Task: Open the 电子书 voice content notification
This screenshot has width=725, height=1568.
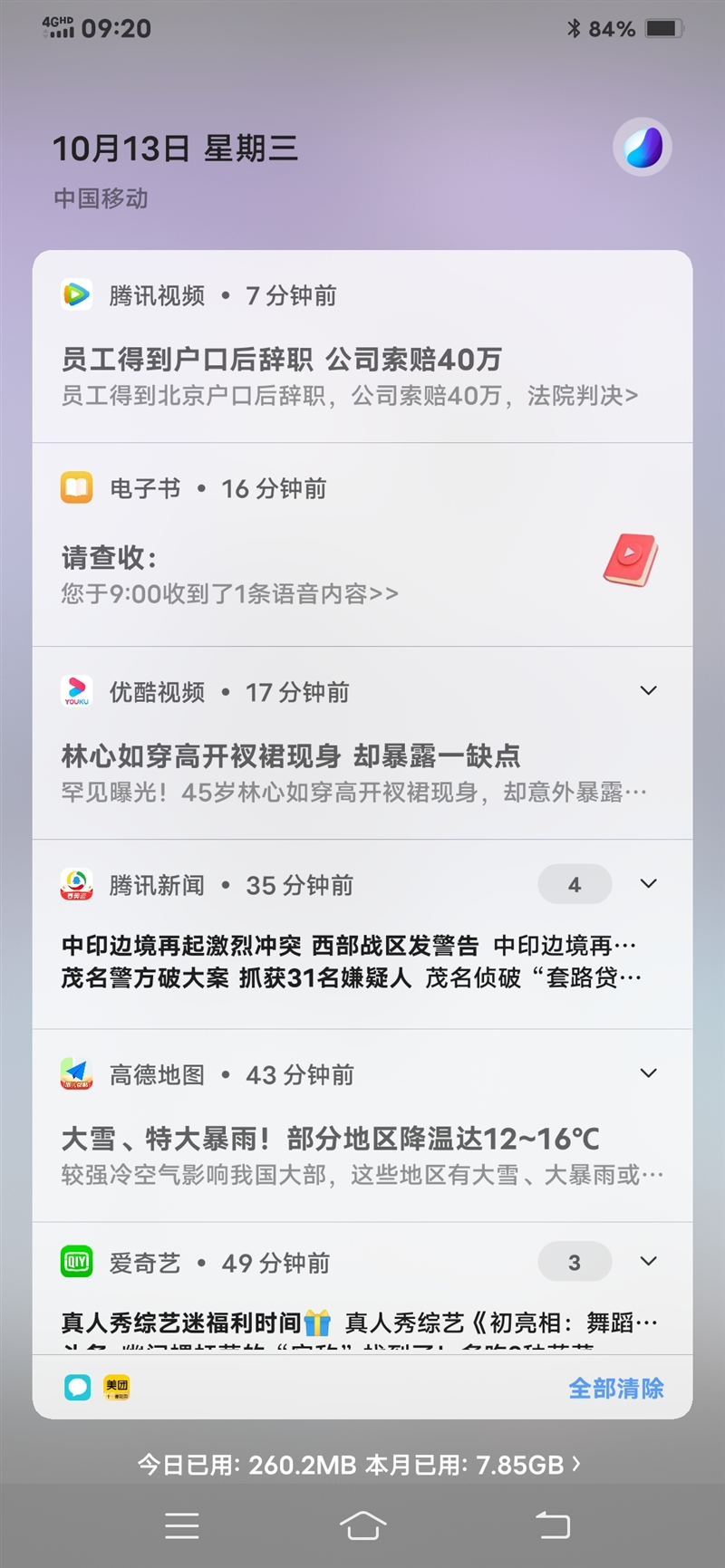Action: pyautogui.click(x=362, y=545)
